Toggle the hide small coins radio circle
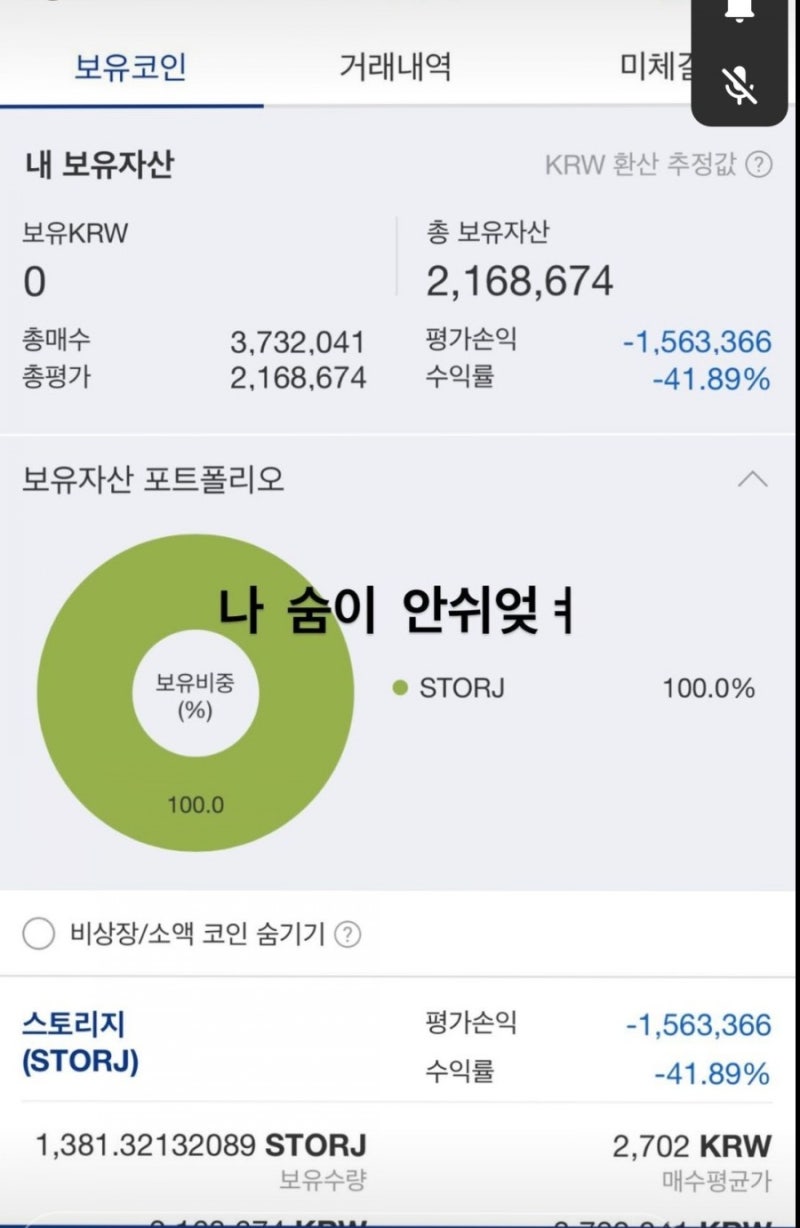The height and width of the screenshot is (1228, 800). pyautogui.click(x=38, y=934)
